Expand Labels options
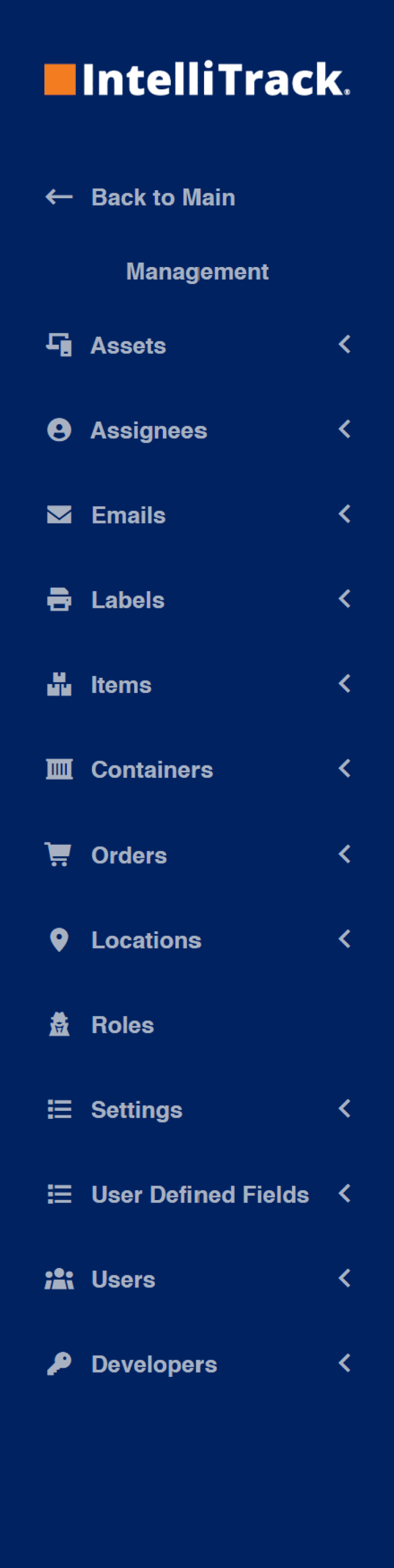394x1568 pixels. point(197,600)
